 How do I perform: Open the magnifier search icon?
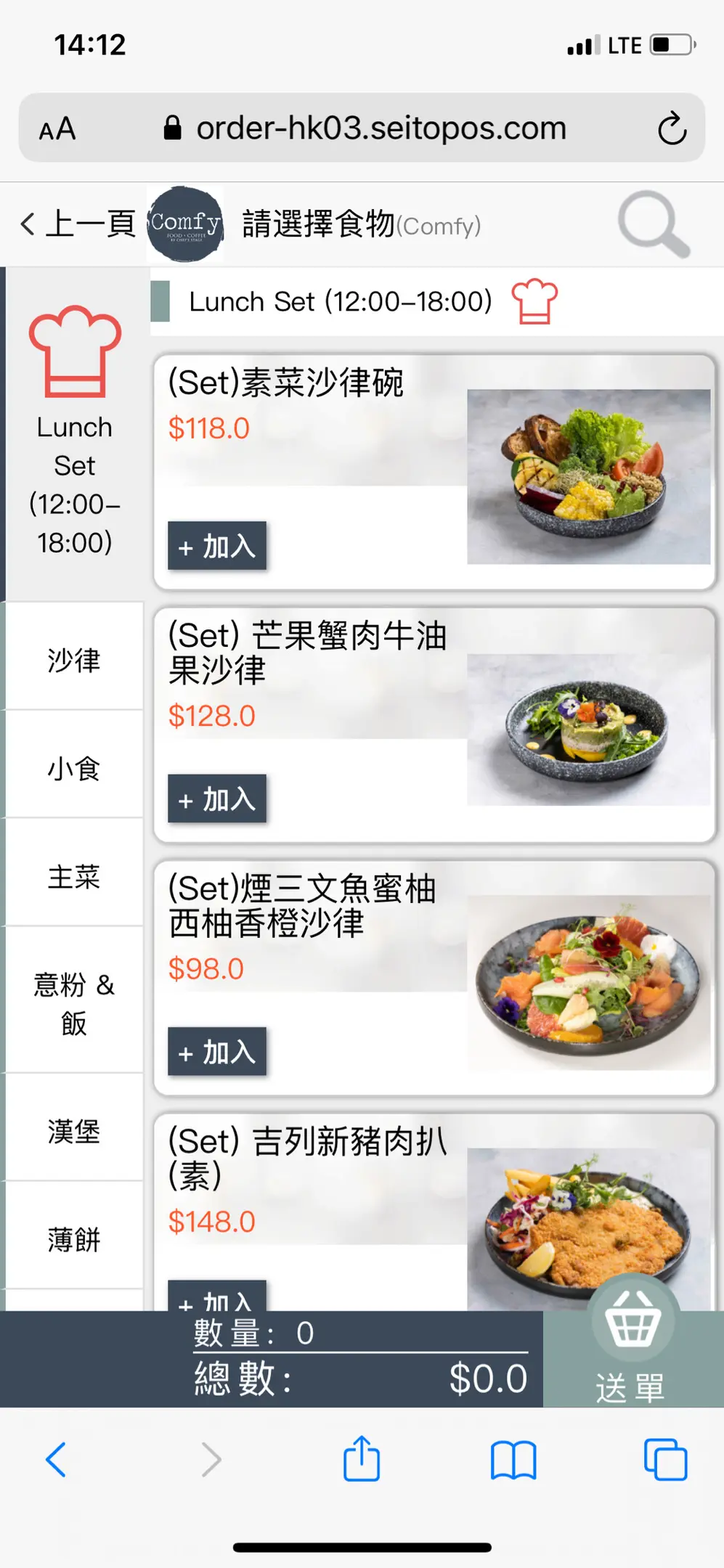click(653, 224)
